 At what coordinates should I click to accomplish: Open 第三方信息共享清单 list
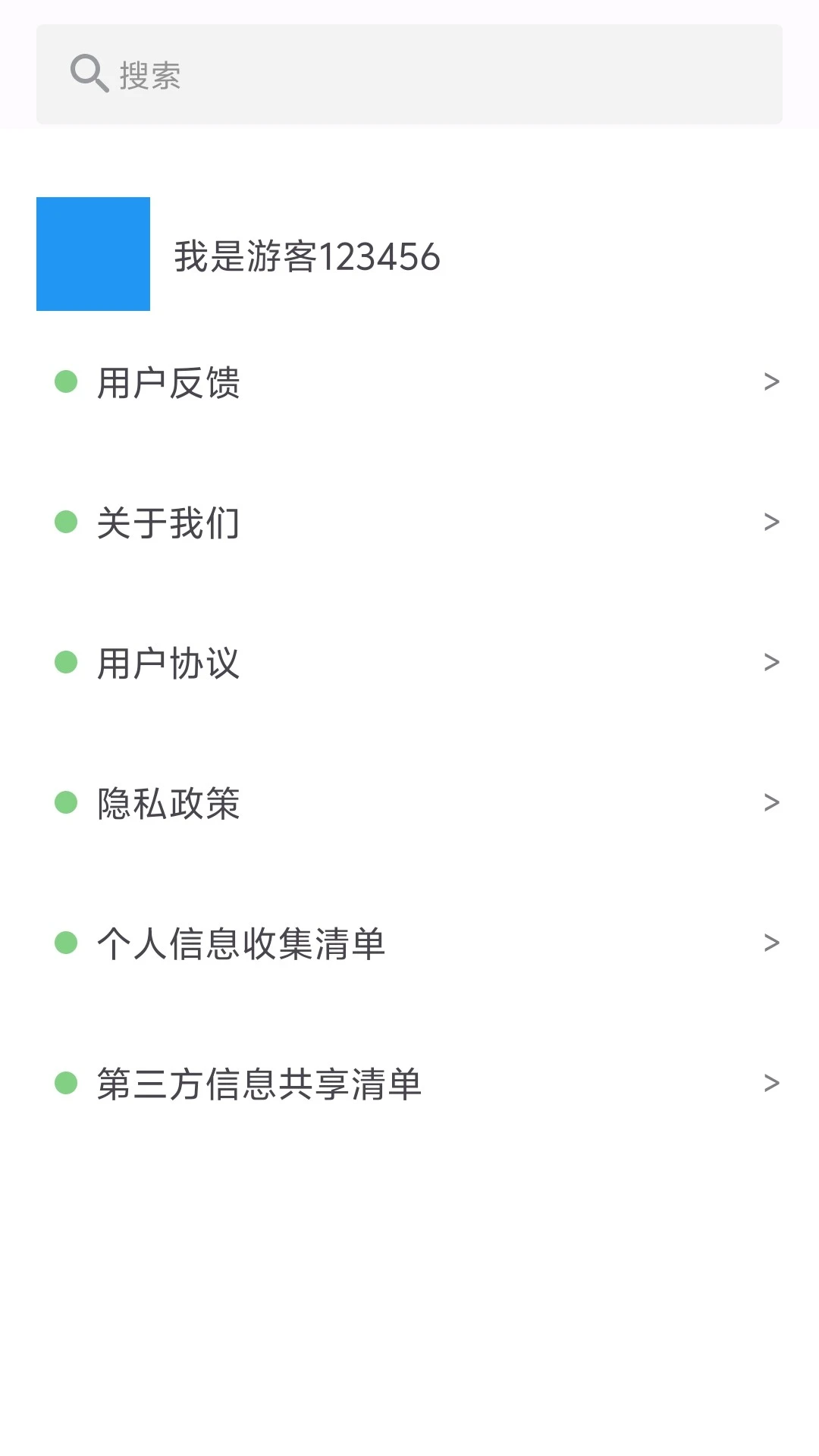[409, 1084]
